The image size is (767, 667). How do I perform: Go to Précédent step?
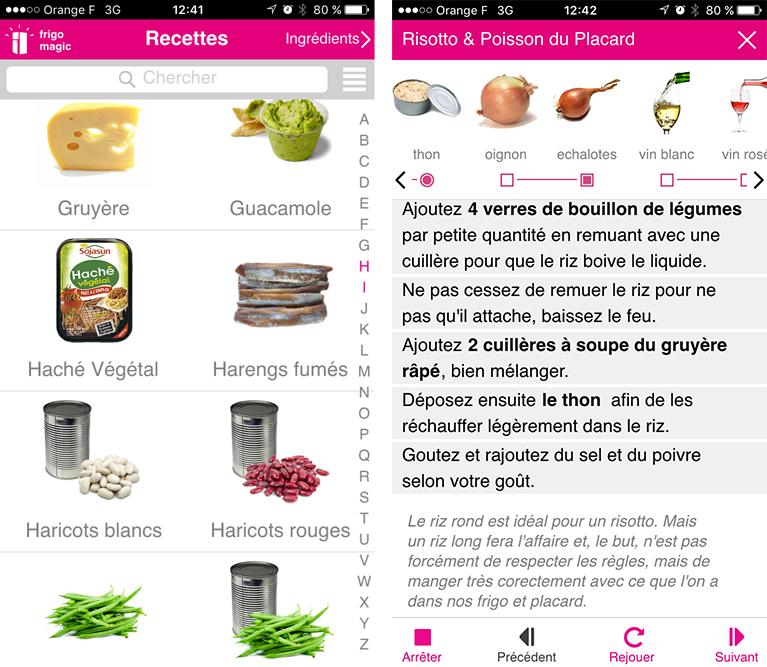(527, 644)
